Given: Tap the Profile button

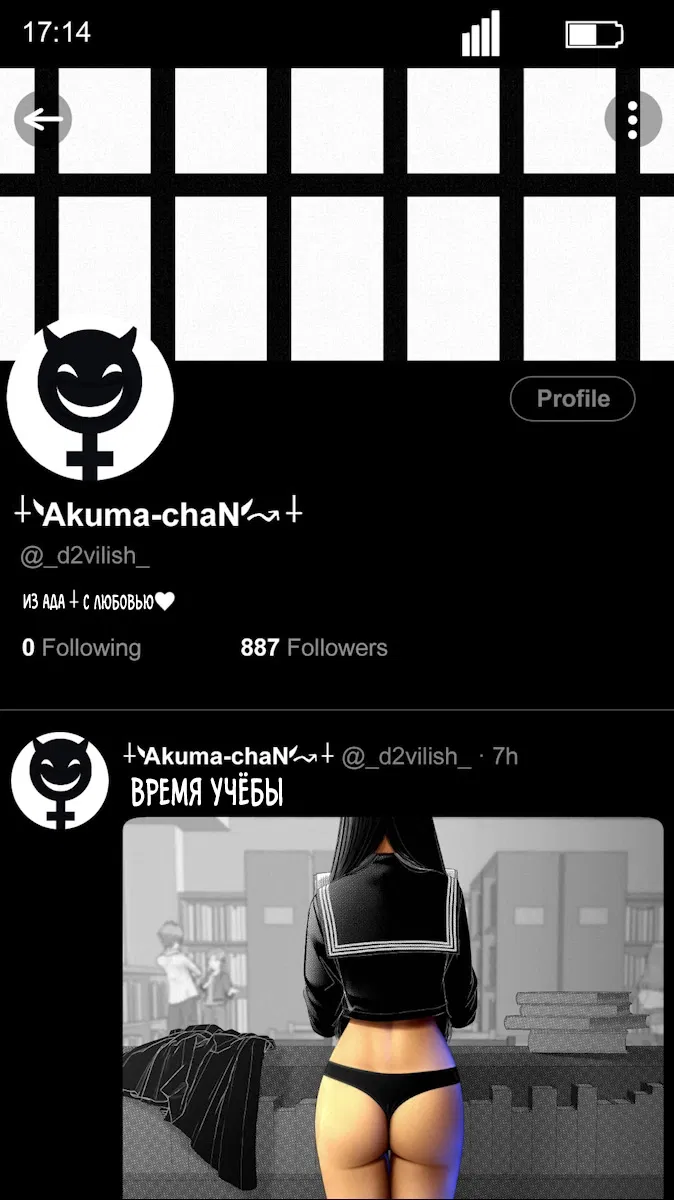Looking at the screenshot, I should pos(572,399).
